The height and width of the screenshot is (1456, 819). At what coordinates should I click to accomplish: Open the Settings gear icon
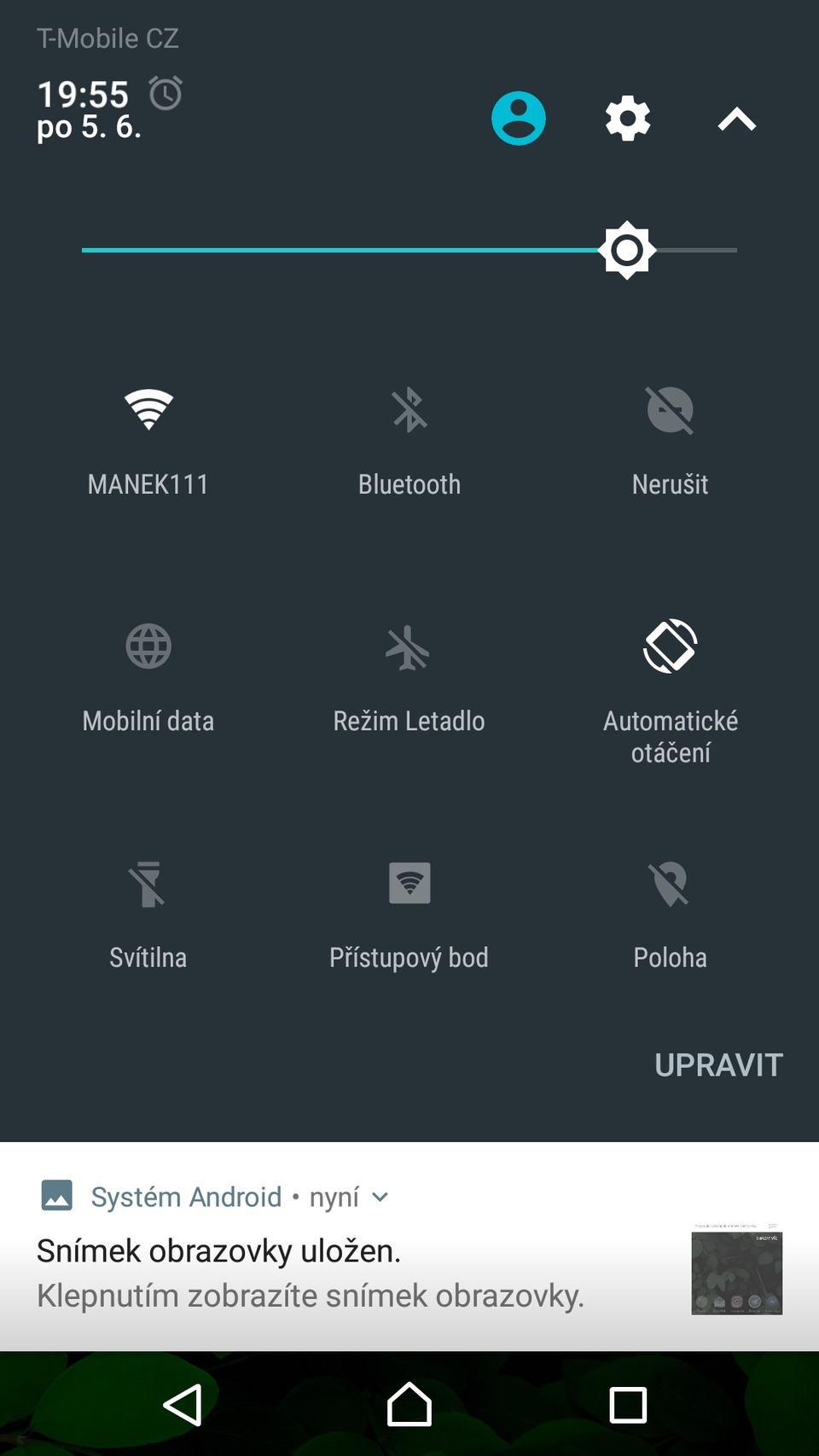tap(626, 119)
